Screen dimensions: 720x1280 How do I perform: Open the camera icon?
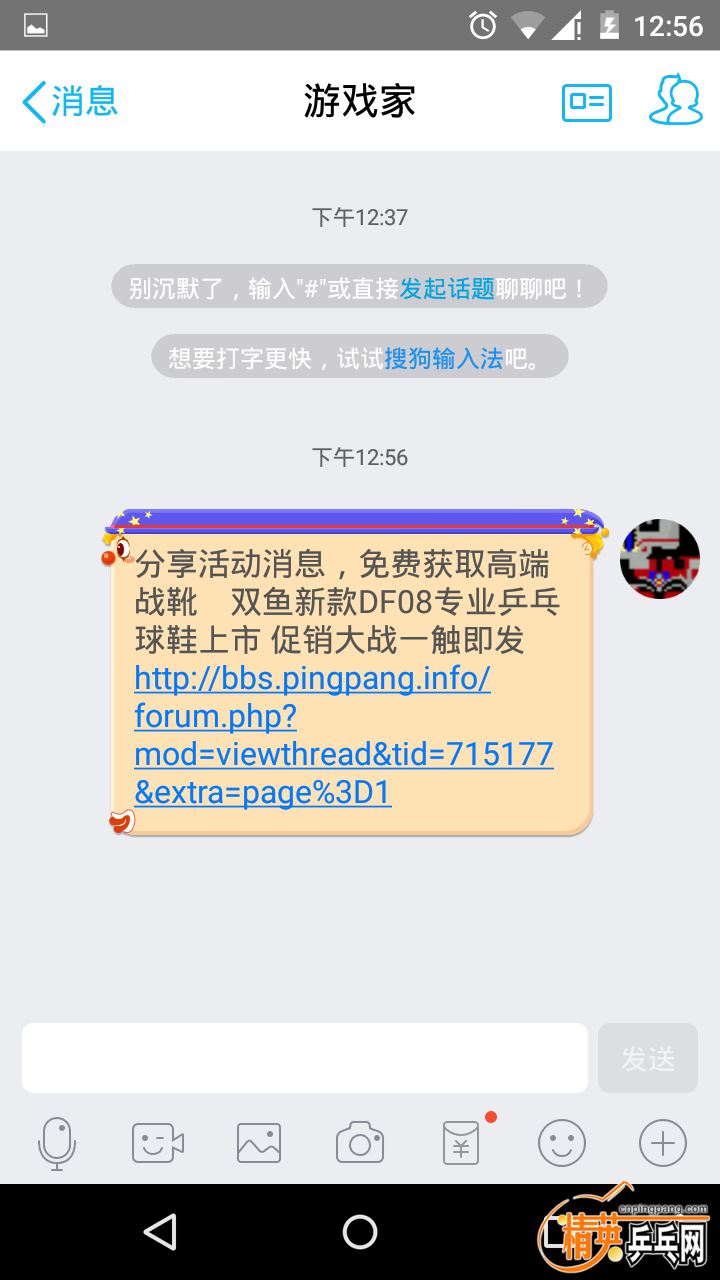coord(360,1142)
